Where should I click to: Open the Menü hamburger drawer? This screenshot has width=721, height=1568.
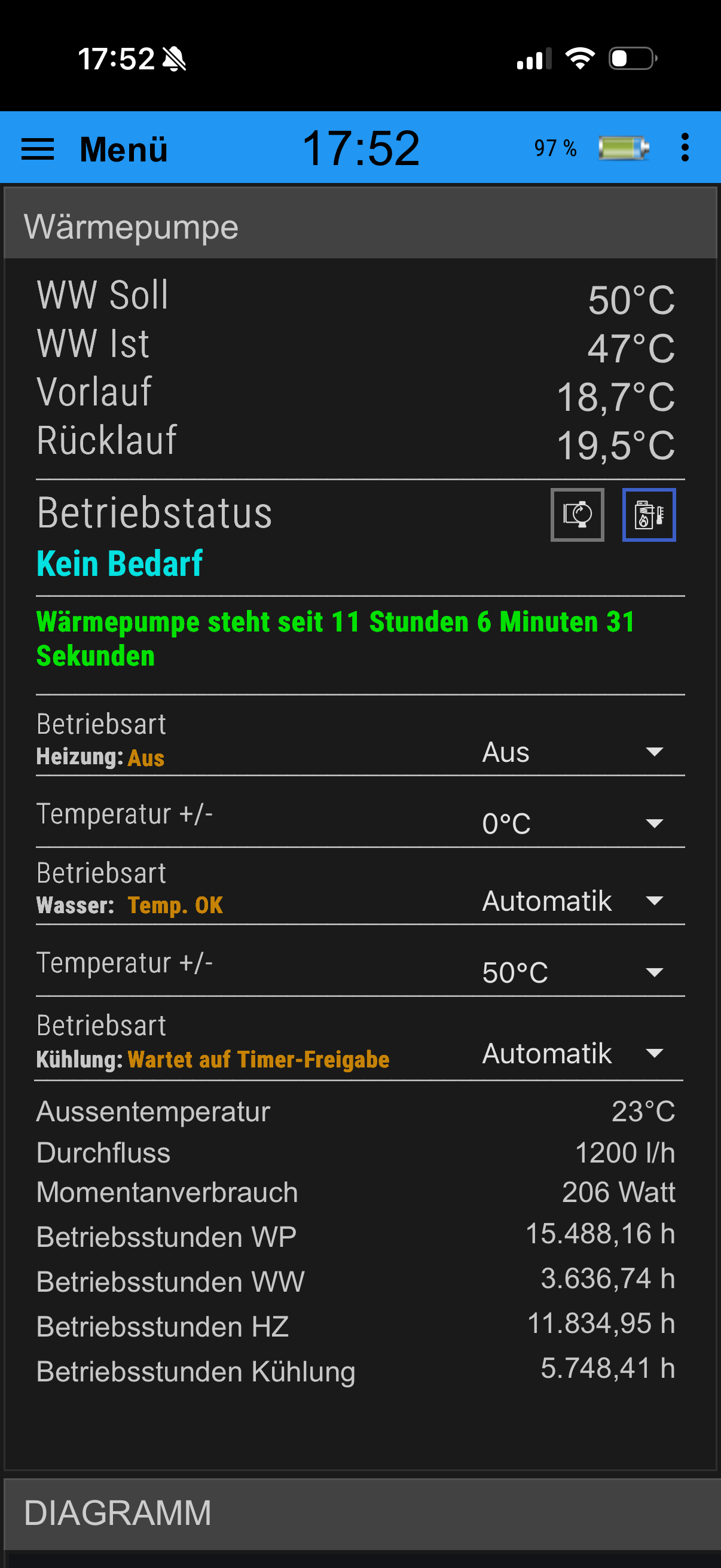38,148
